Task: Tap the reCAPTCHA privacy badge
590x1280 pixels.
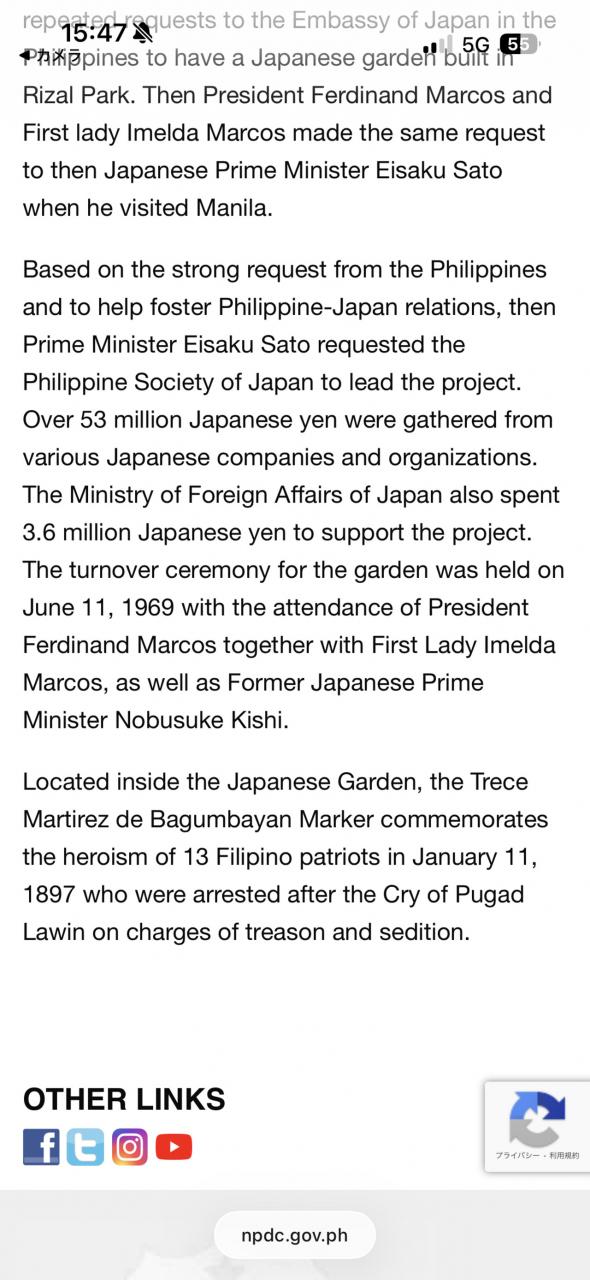Action: point(537,1126)
